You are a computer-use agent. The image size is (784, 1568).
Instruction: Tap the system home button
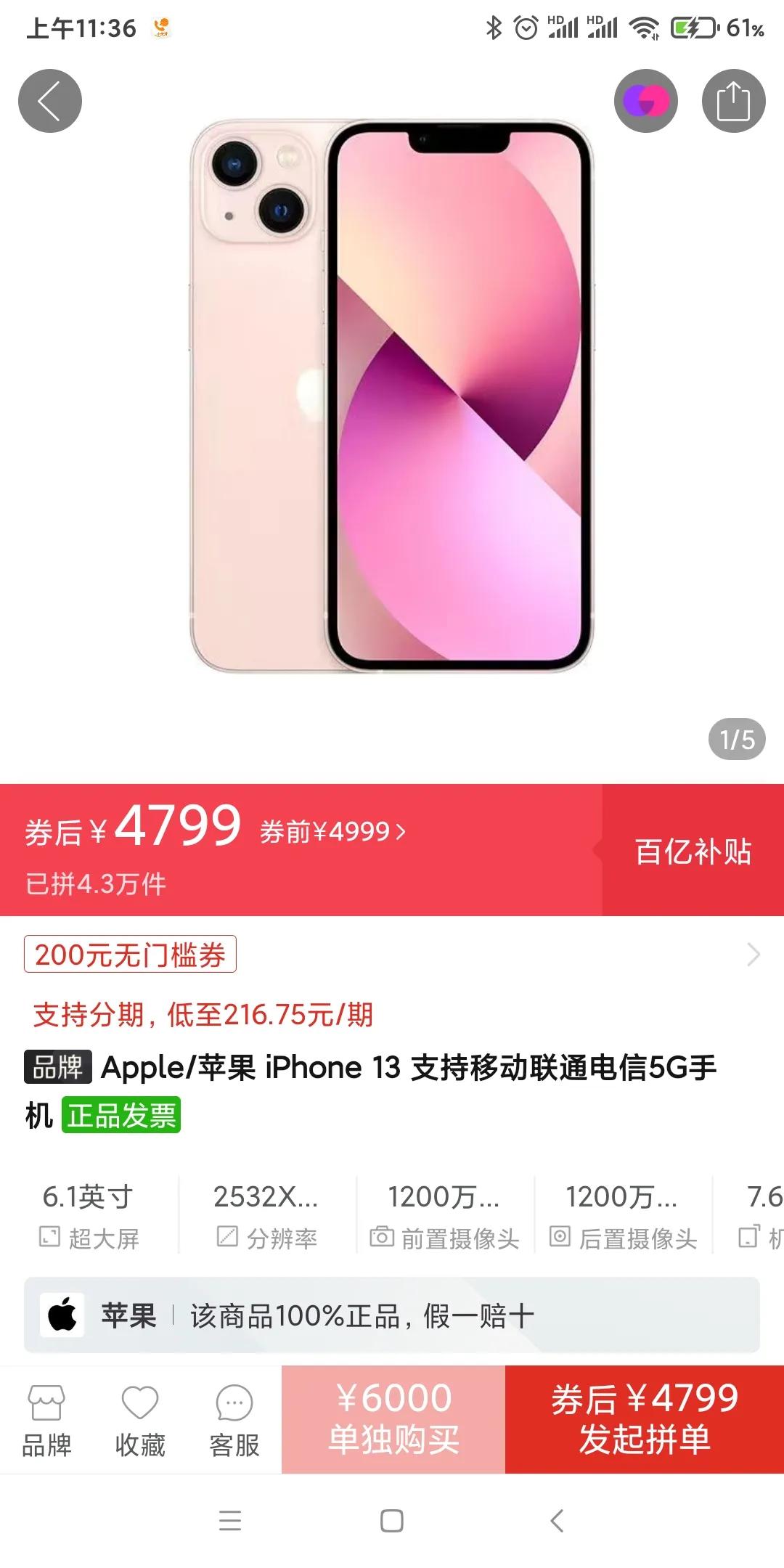tap(392, 1521)
